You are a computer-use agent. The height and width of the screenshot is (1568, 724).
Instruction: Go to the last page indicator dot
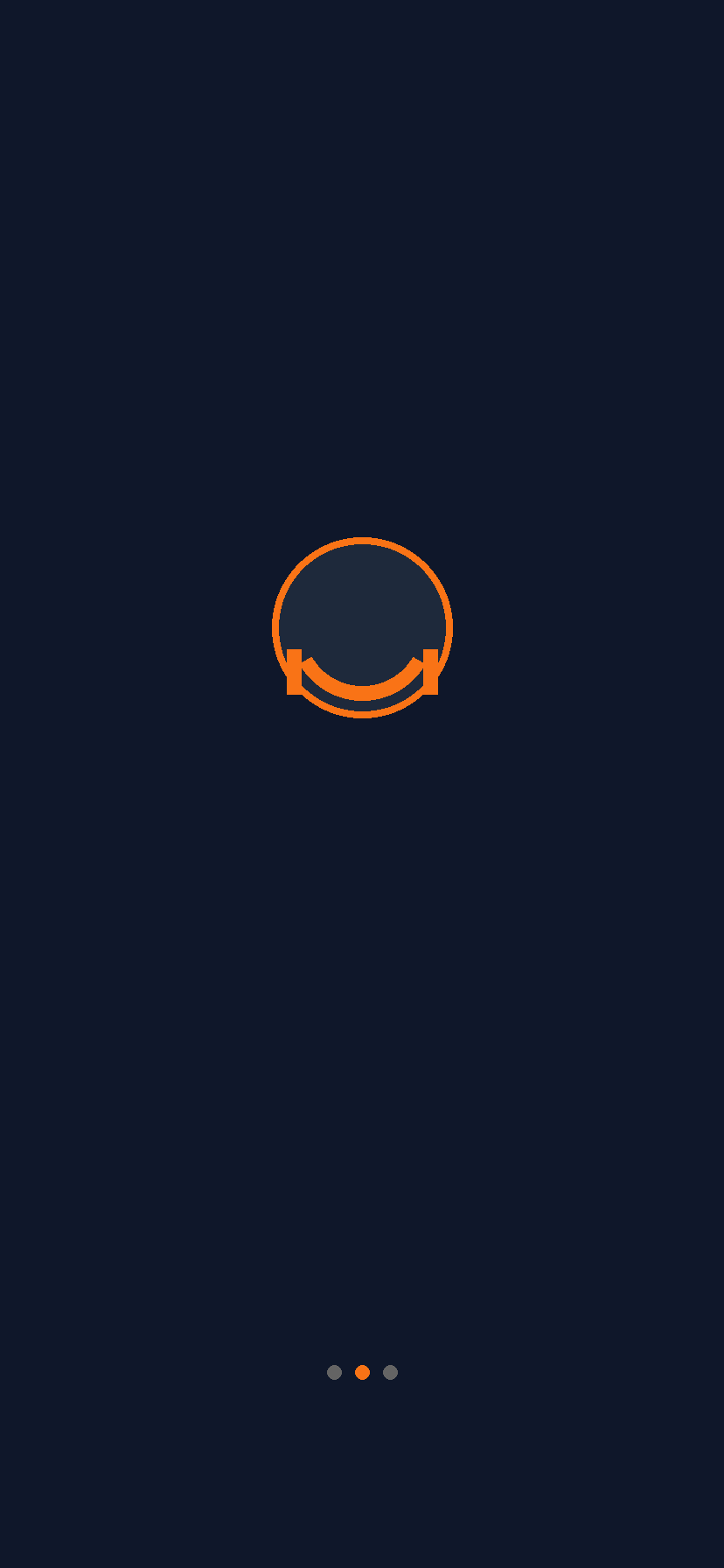tap(390, 1372)
